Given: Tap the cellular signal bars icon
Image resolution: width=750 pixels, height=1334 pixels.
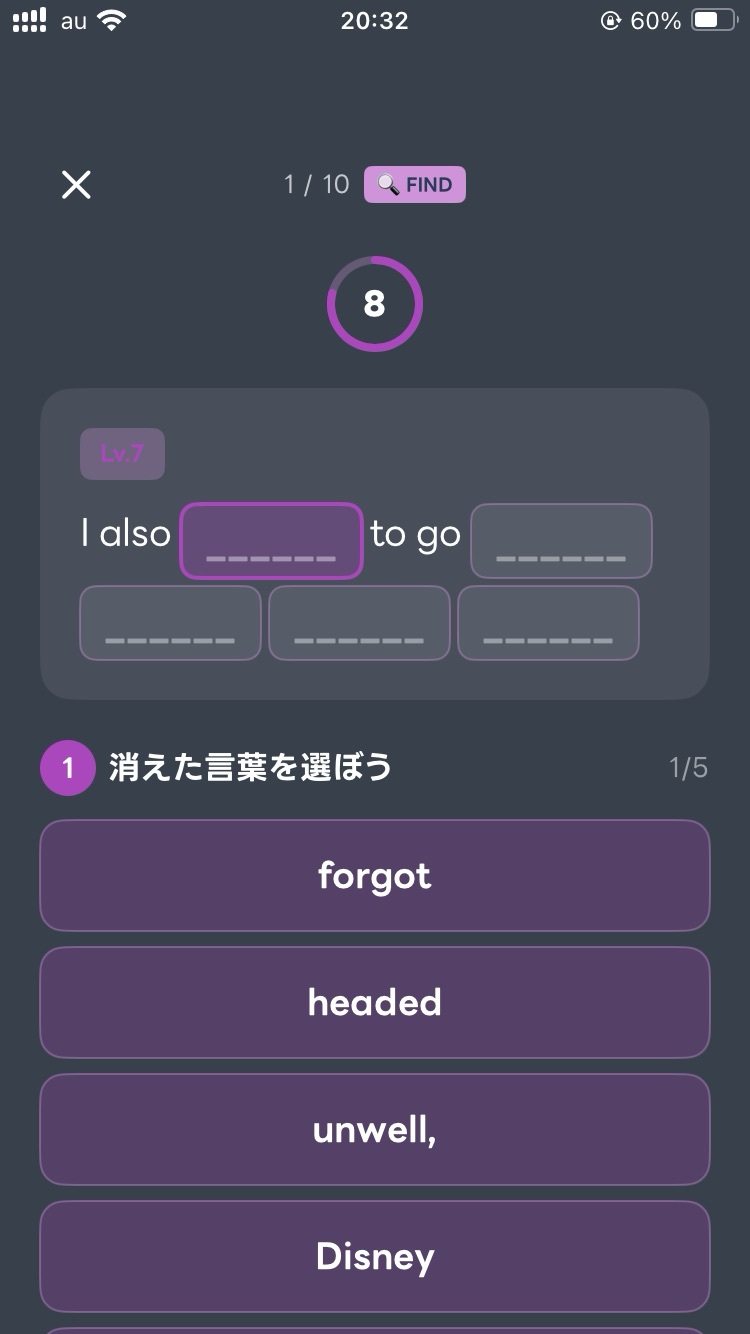Looking at the screenshot, I should tap(30, 18).
